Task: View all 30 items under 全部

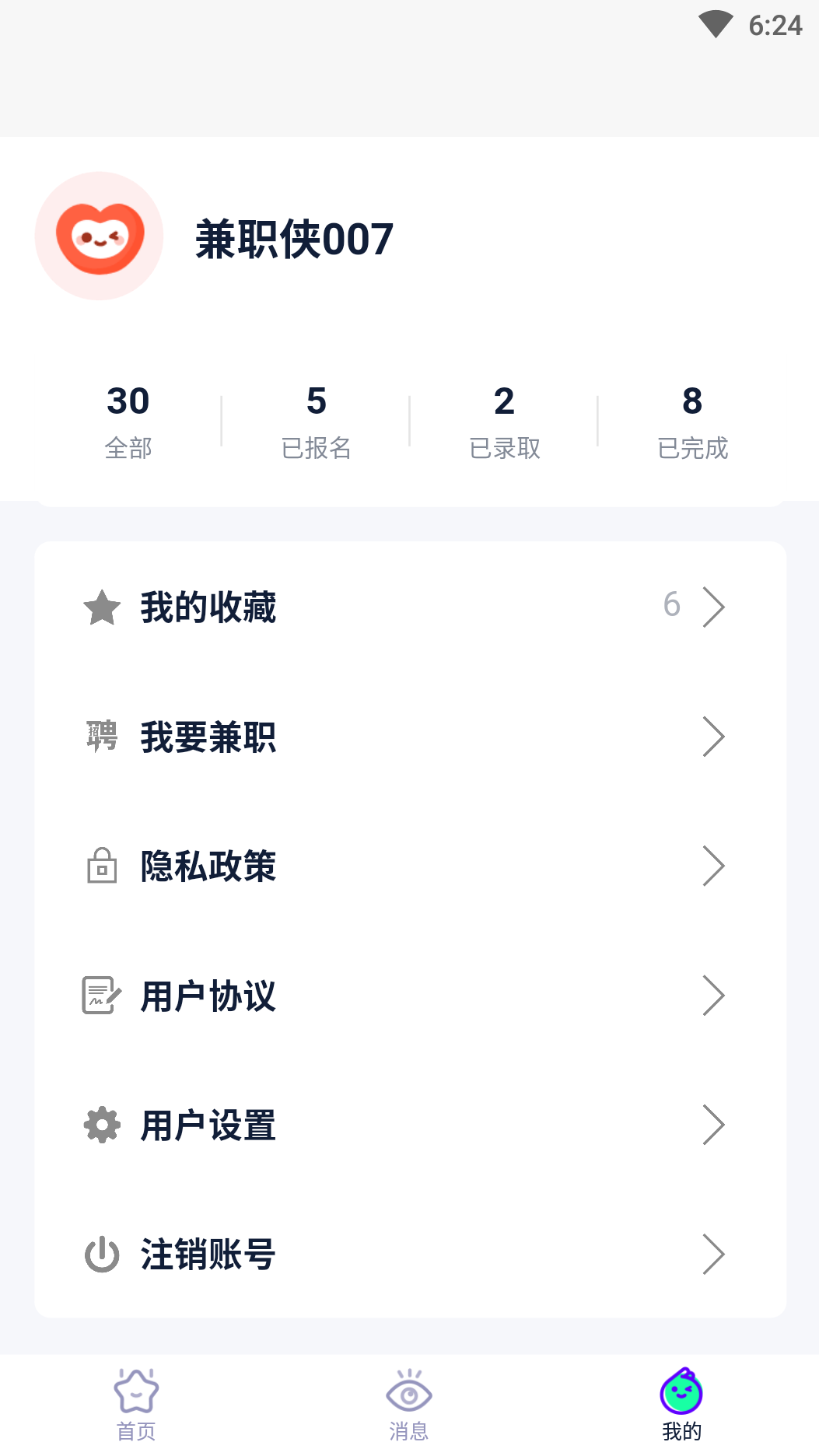Action: click(x=129, y=420)
